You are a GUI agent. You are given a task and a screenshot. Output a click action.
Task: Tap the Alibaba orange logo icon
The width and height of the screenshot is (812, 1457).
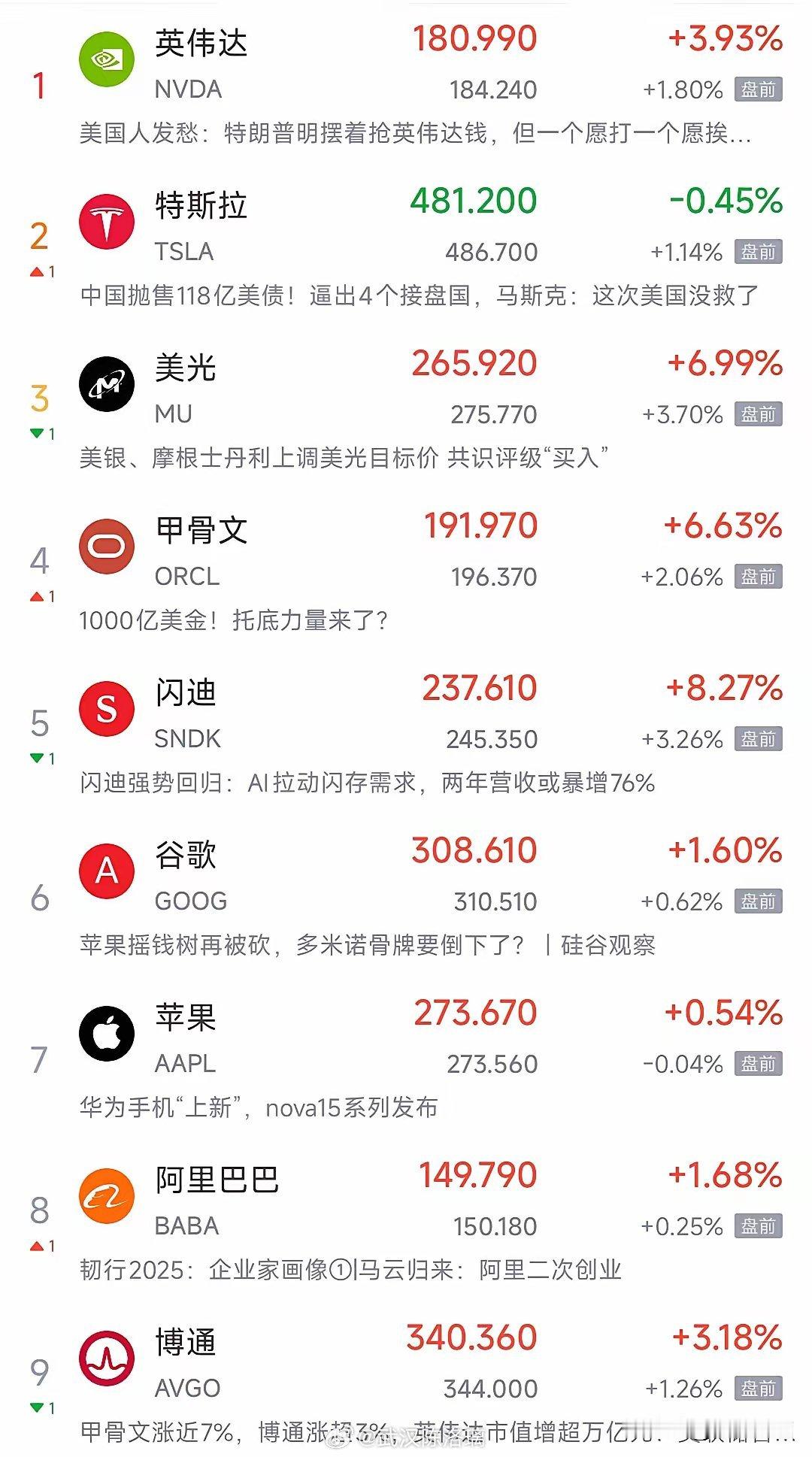tap(105, 1195)
